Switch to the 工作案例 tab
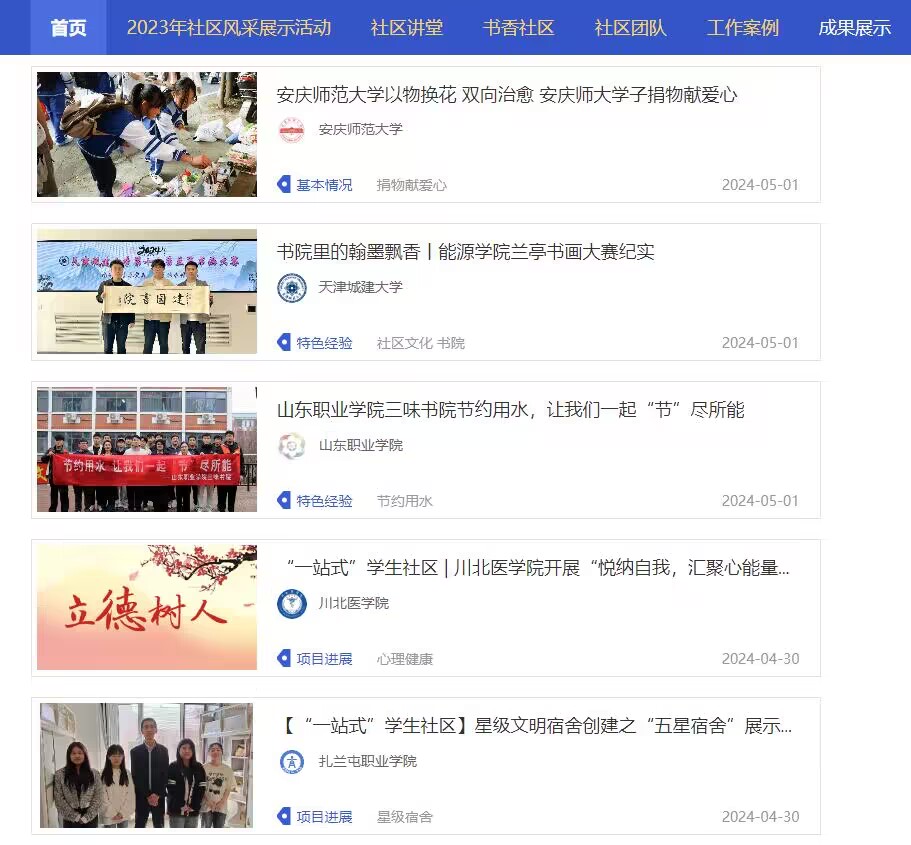The height and width of the screenshot is (845, 911). coord(742,28)
